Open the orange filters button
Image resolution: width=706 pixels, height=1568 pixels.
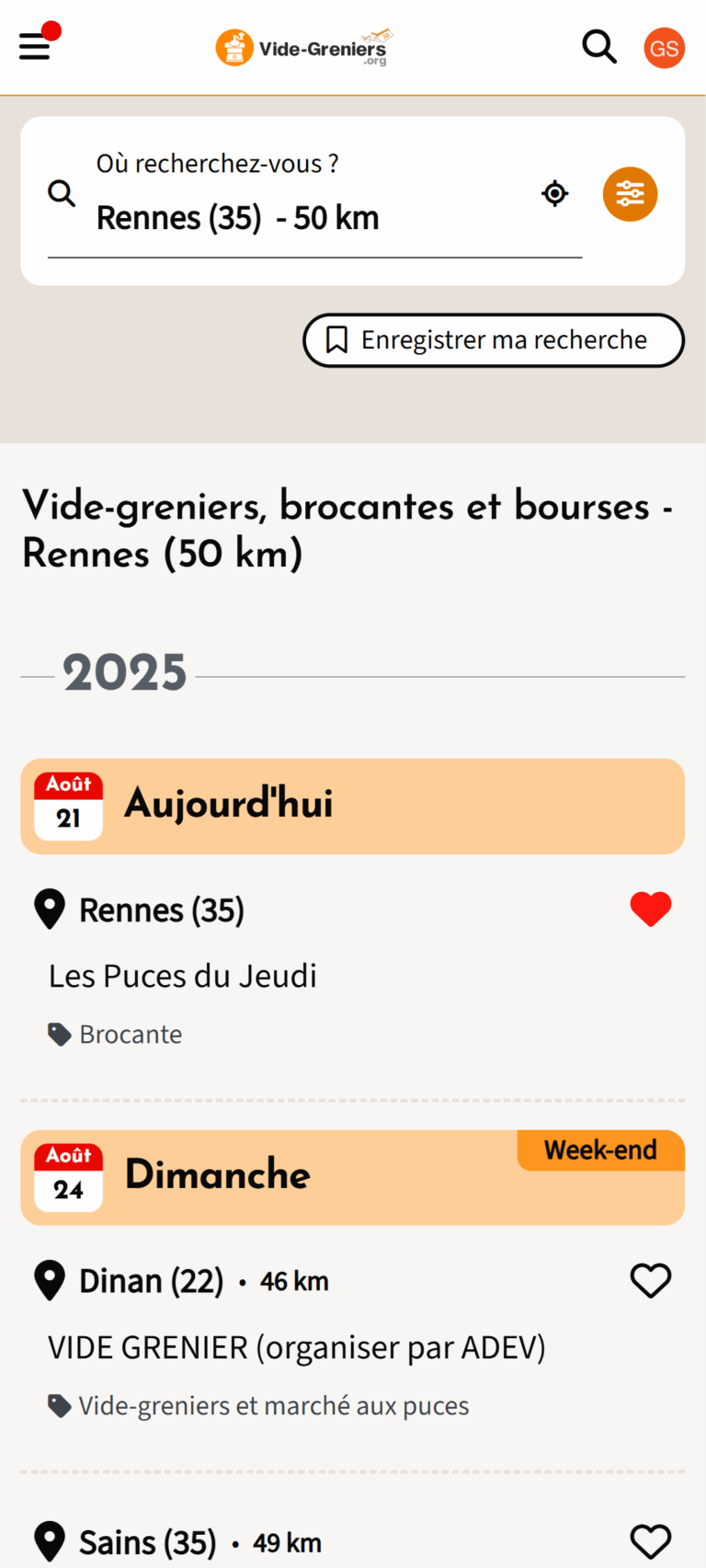tap(630, 194)
